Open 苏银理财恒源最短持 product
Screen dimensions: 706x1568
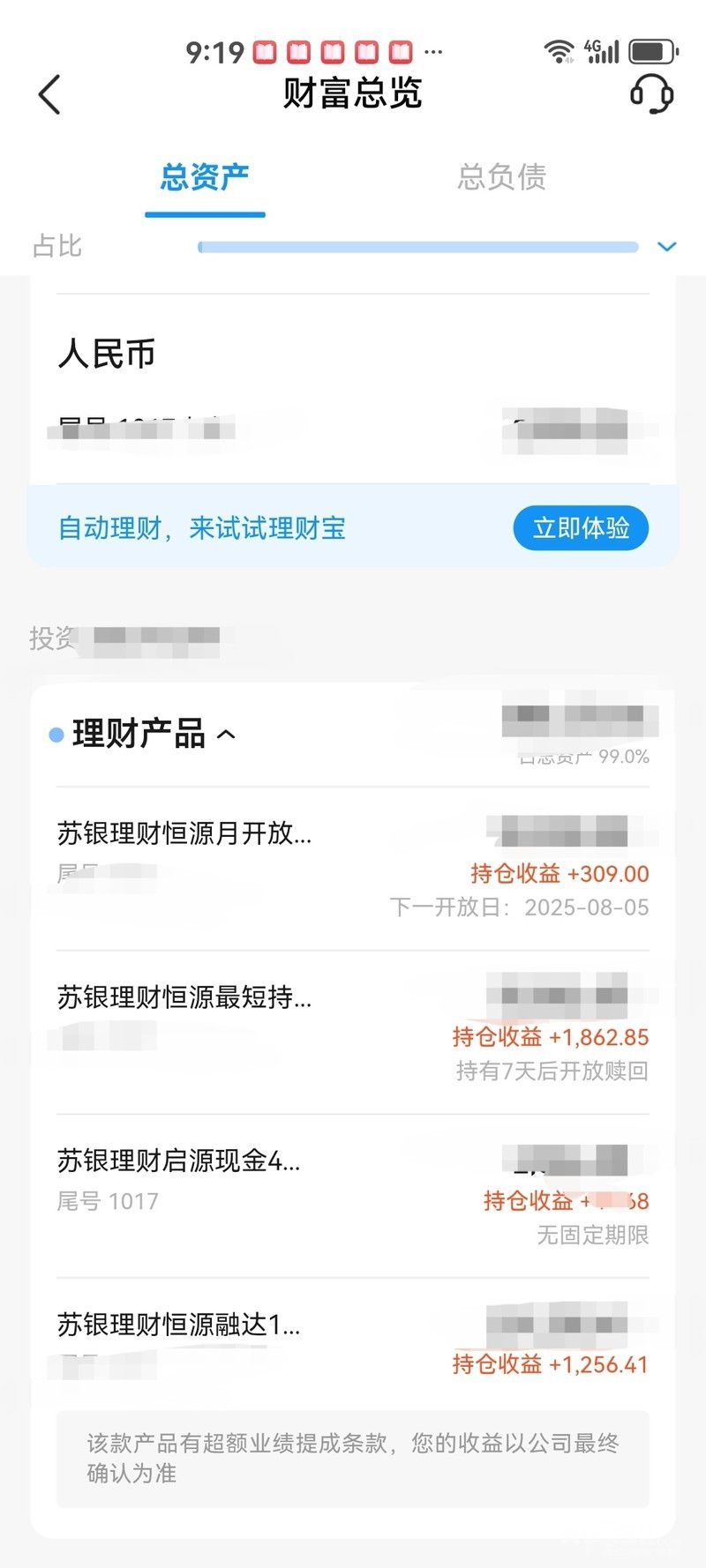[184, 997]
